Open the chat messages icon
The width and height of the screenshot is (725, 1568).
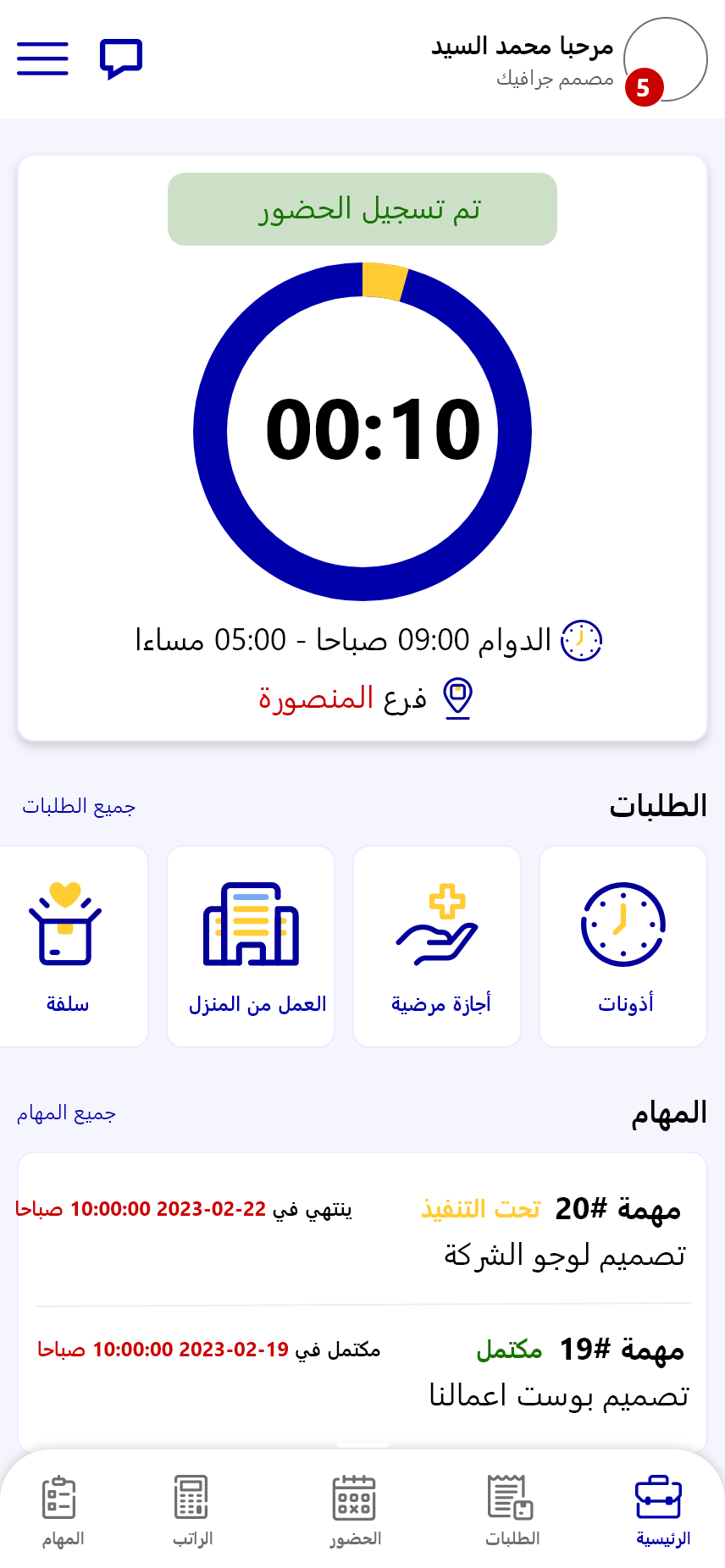point(121,58)
